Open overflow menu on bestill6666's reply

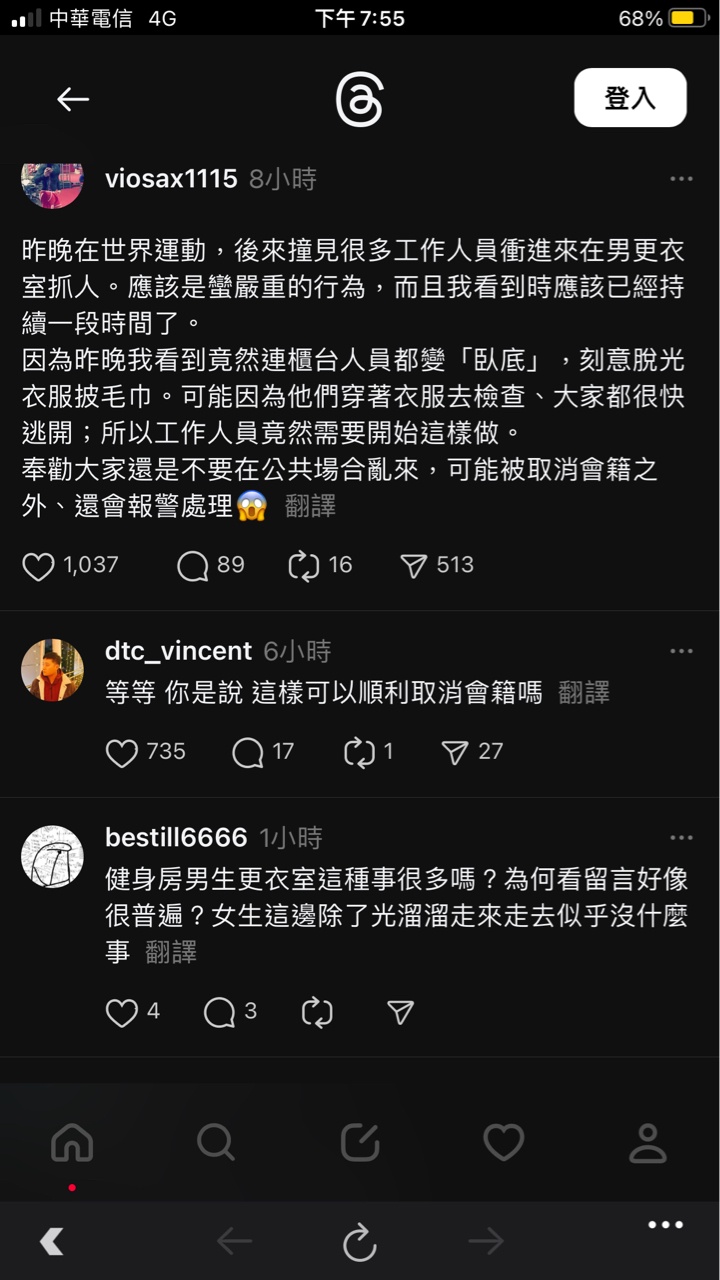coord(681,838)
